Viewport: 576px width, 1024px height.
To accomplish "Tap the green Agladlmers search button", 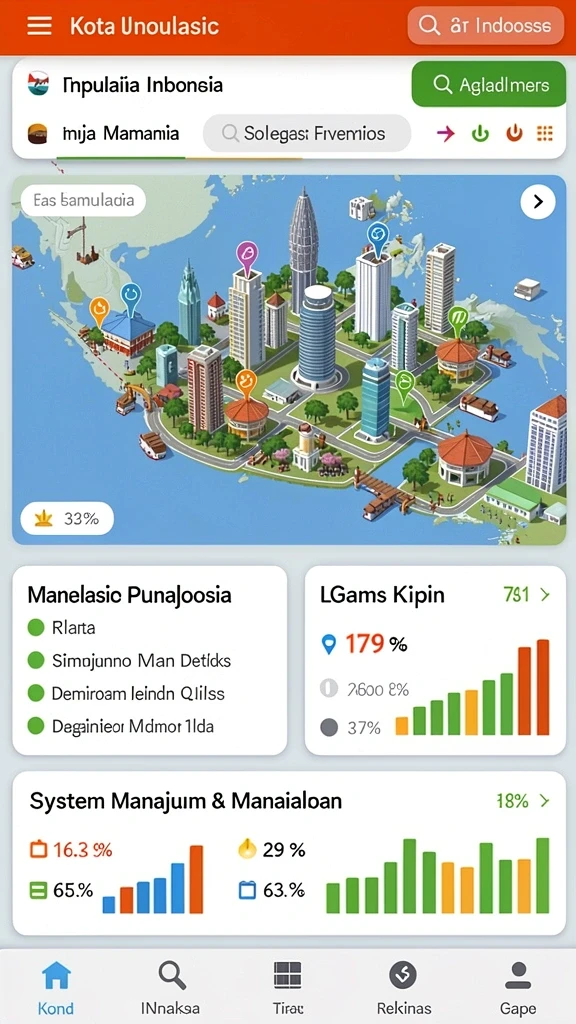I will click(488, 84).
